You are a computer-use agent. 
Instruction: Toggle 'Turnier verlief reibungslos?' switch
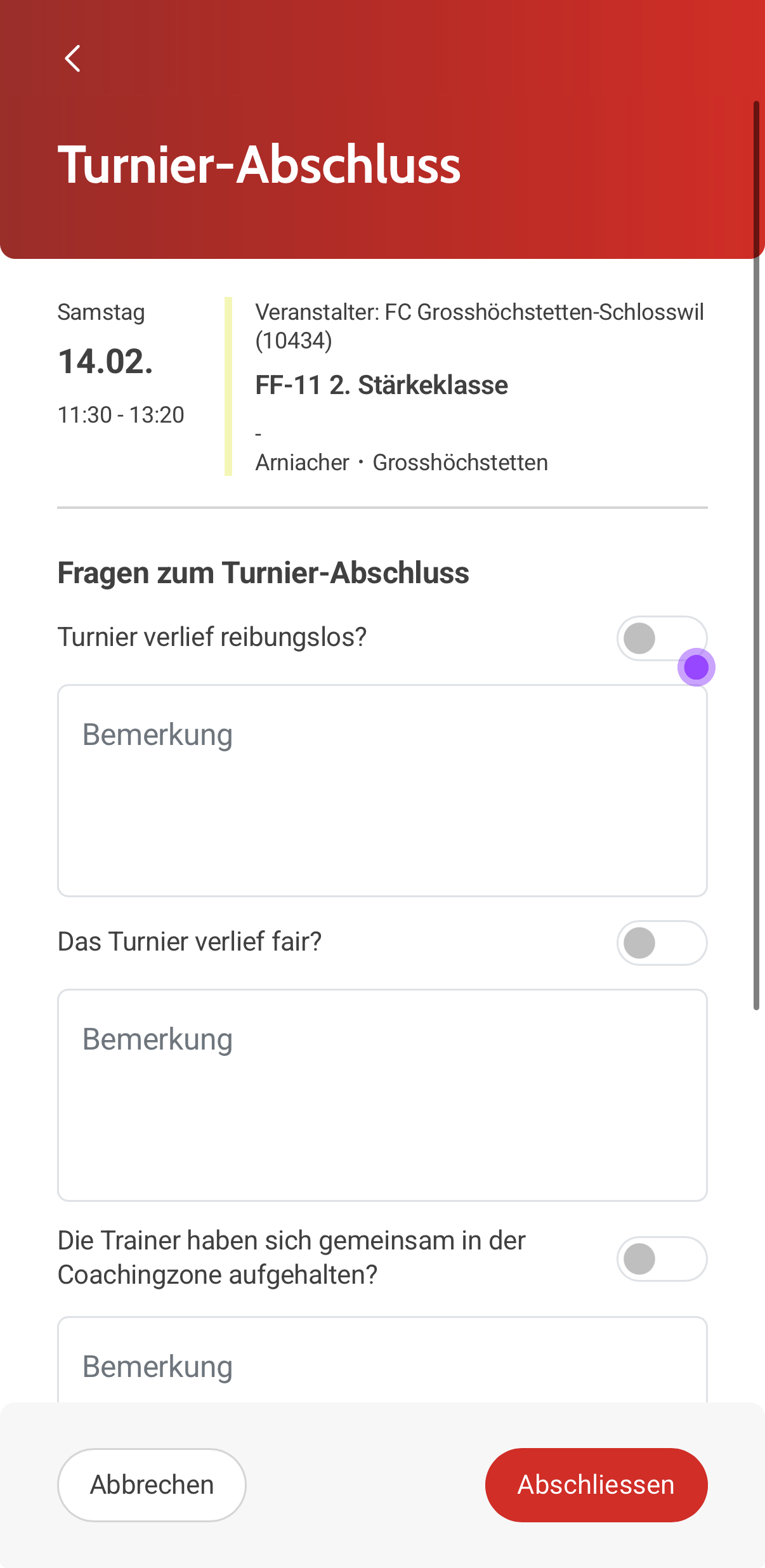(x=661, y=638)
